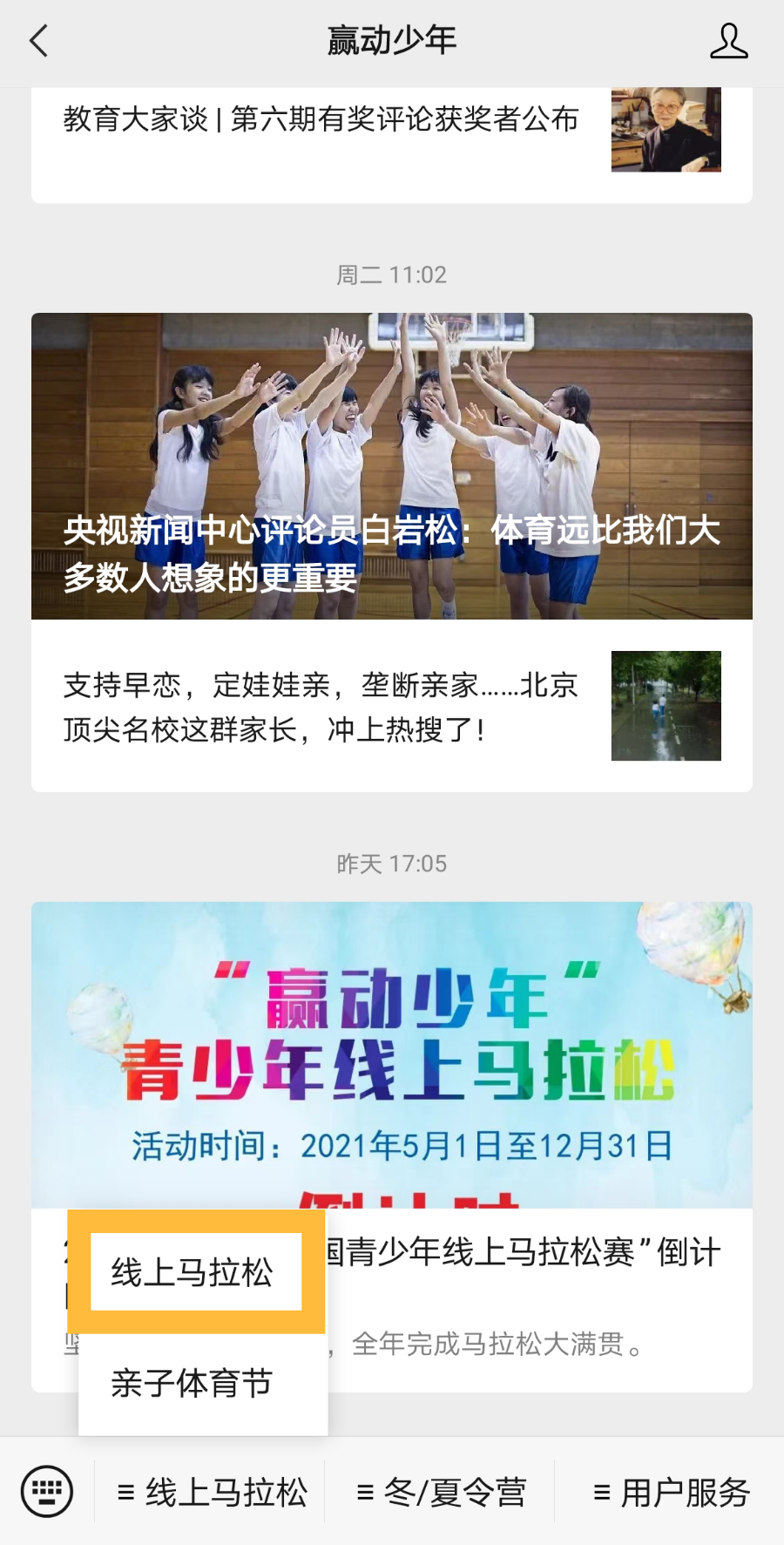Open article about 北京顶尖名校家长

pyautogui.click(x=321, y=707)
